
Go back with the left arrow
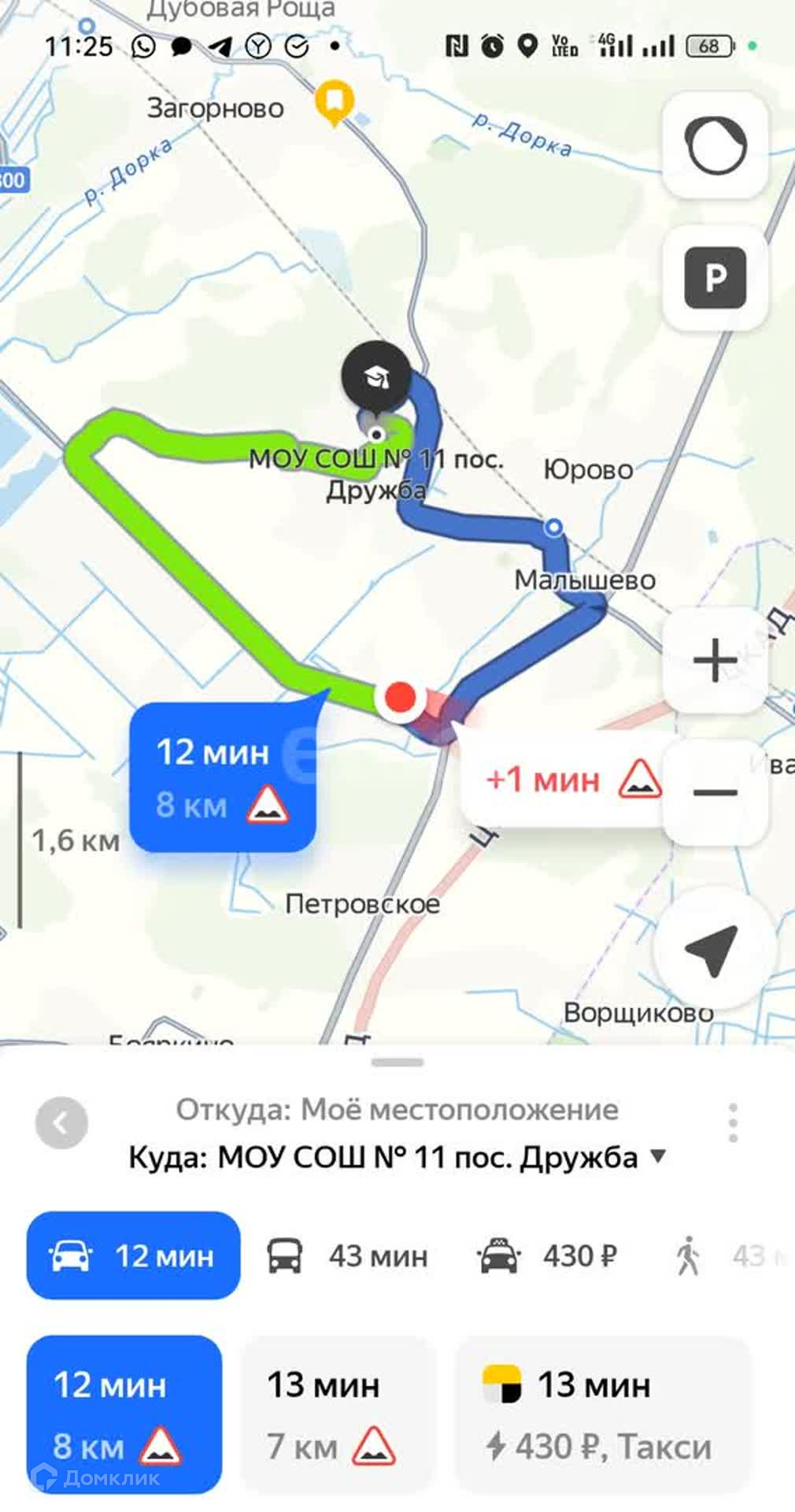(61, 1123)
